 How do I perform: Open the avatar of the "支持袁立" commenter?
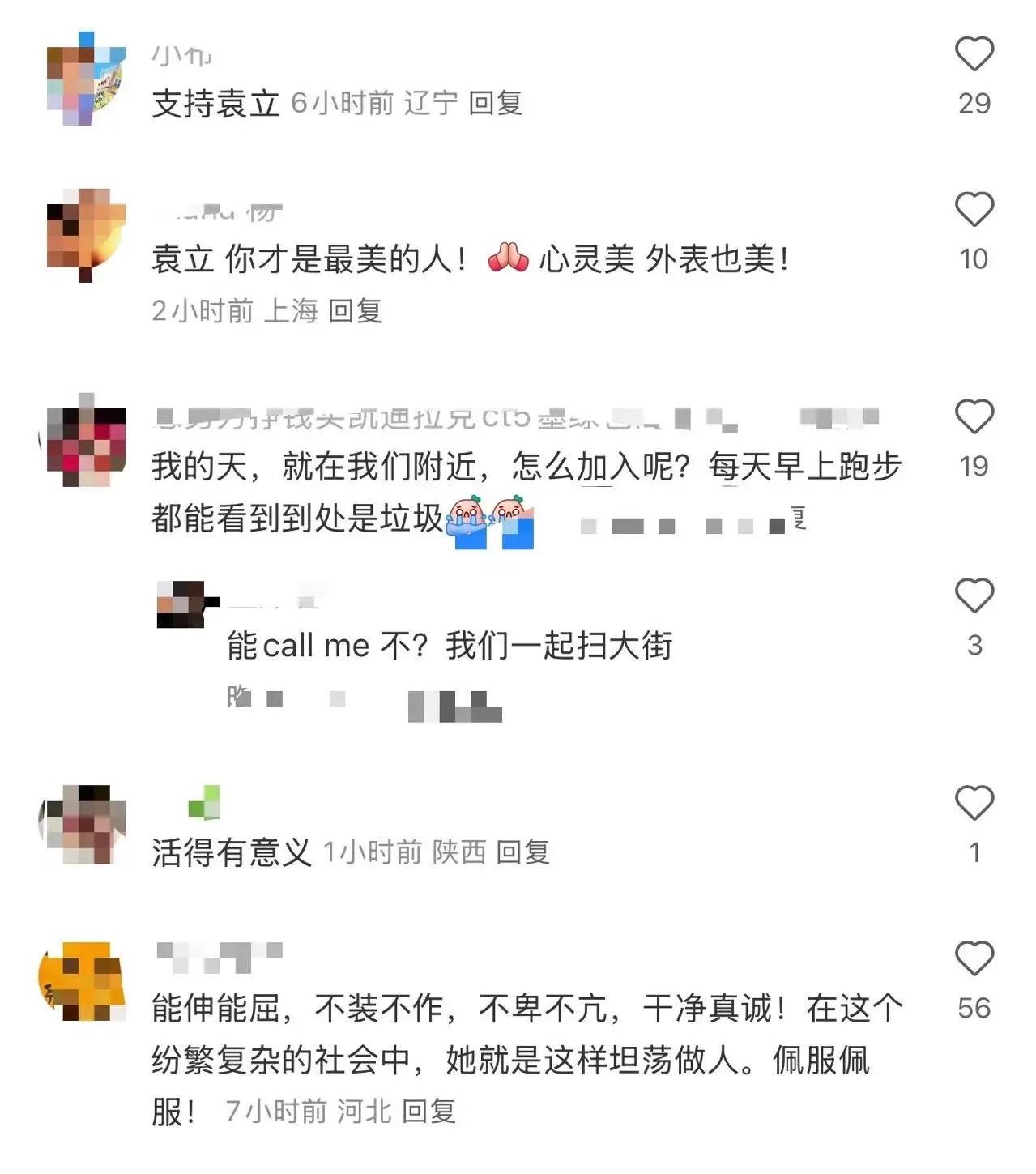point(87,79)
